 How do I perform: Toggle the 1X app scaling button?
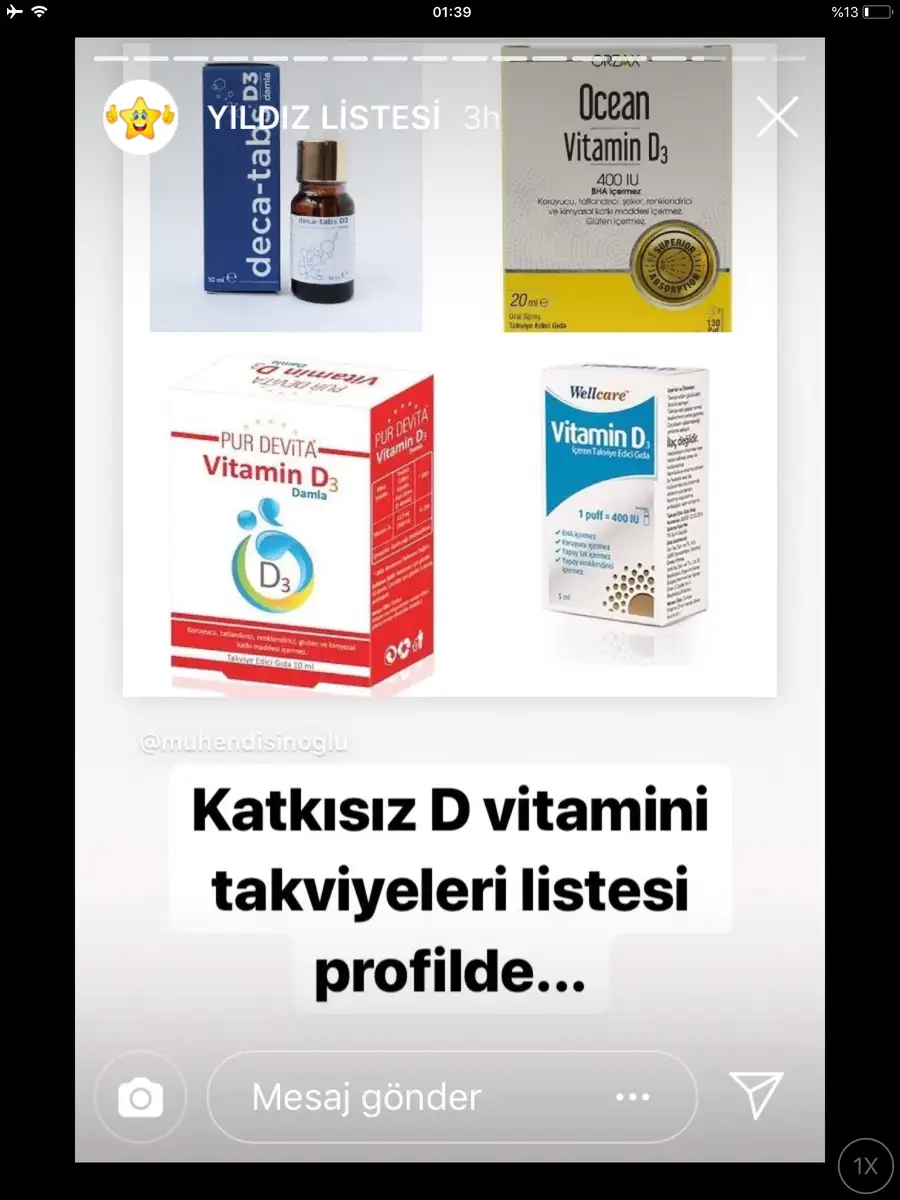click(x=865, y=1166)
